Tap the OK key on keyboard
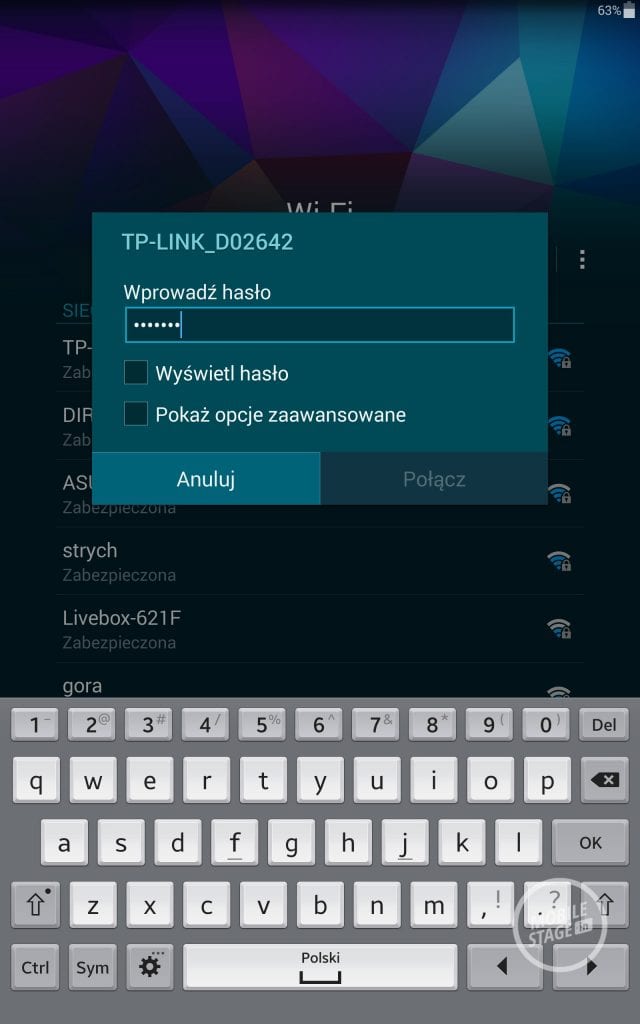This screenshot has width=640, height=1024. [590, 843]
